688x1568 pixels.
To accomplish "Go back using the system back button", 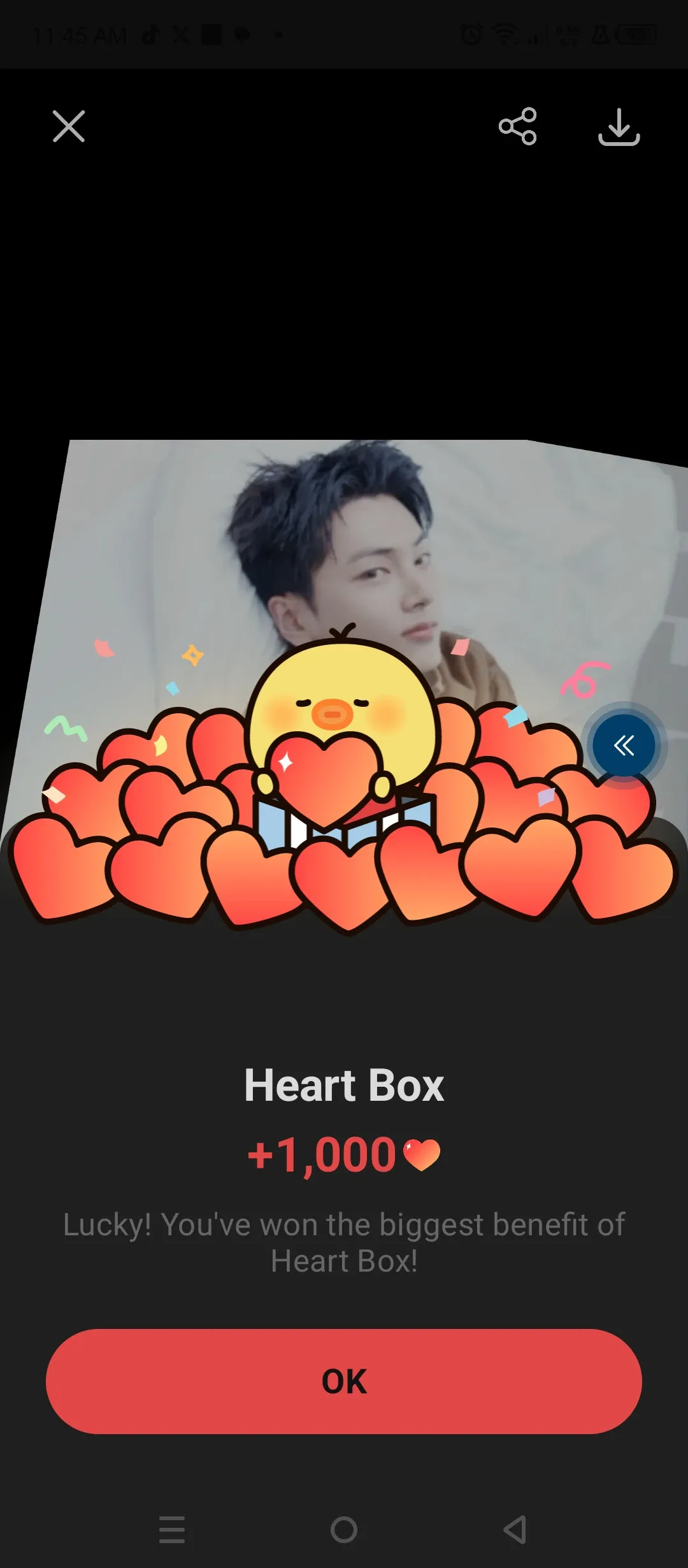I will (515, 1529).
